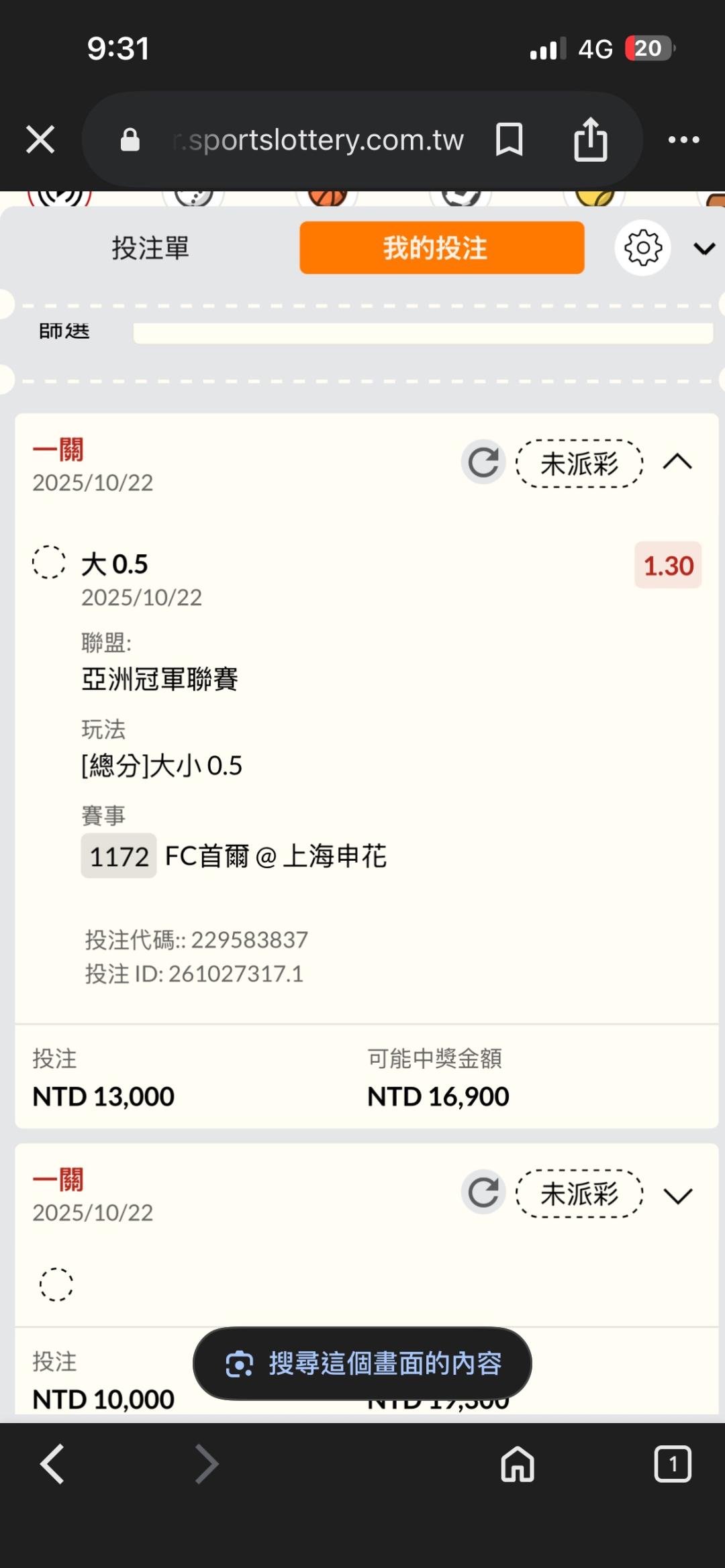
Task: Open the browser home page
Action: point(518,1463)
